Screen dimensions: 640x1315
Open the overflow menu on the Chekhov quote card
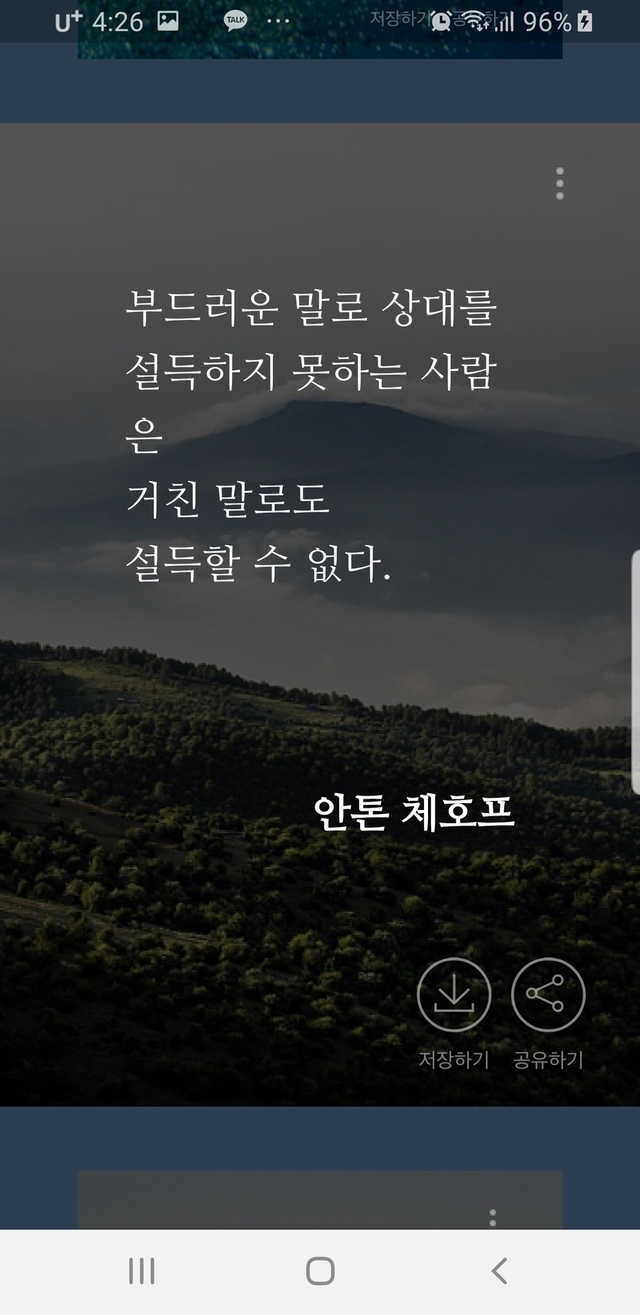click(x=559, y=184)
